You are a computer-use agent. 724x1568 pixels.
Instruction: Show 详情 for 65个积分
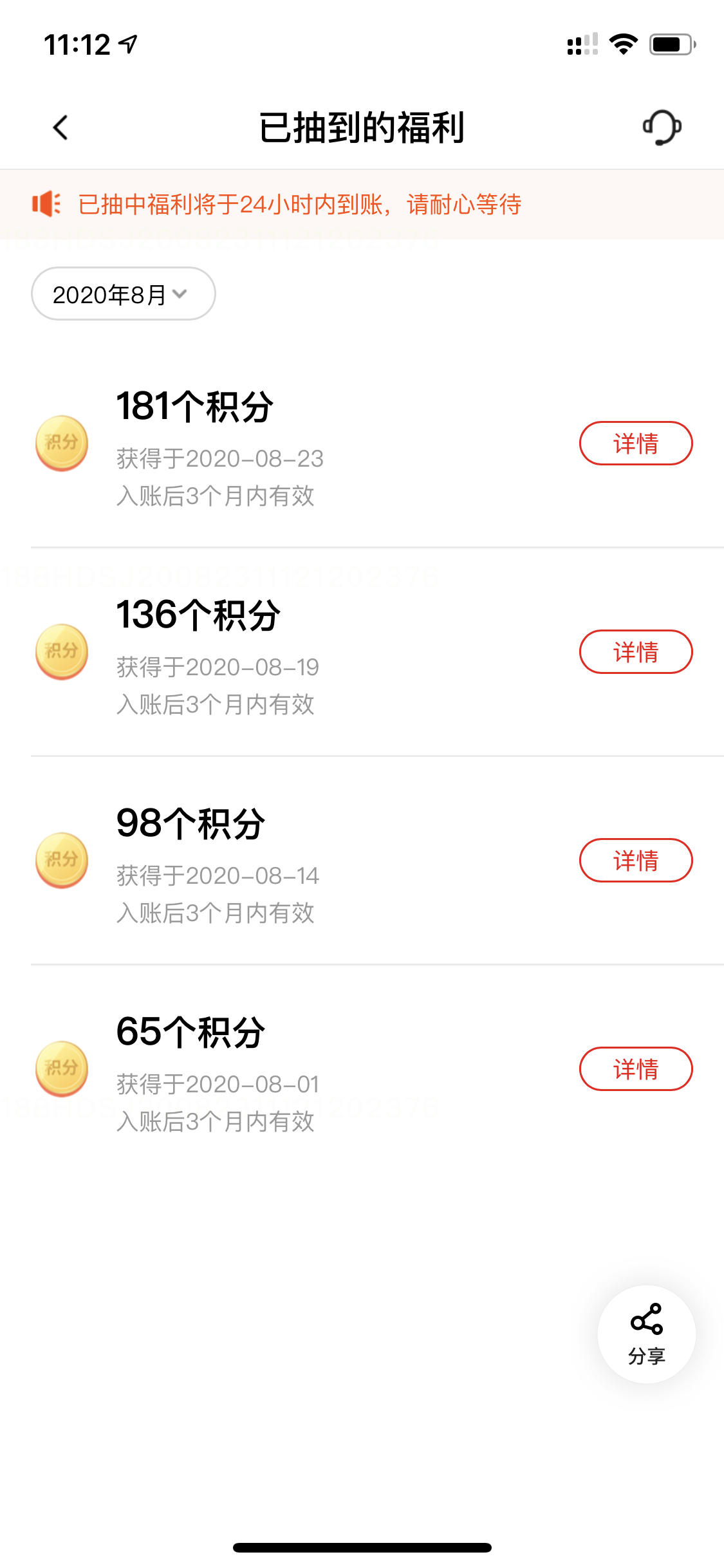[x=636, y=1069]
